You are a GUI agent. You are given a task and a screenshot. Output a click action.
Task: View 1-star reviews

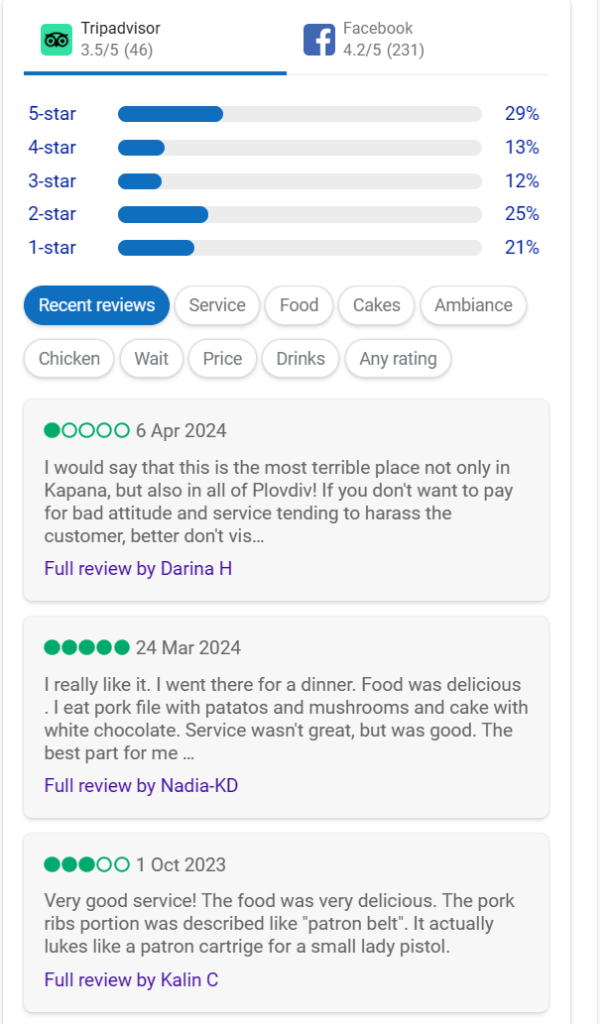pos(52,247)
